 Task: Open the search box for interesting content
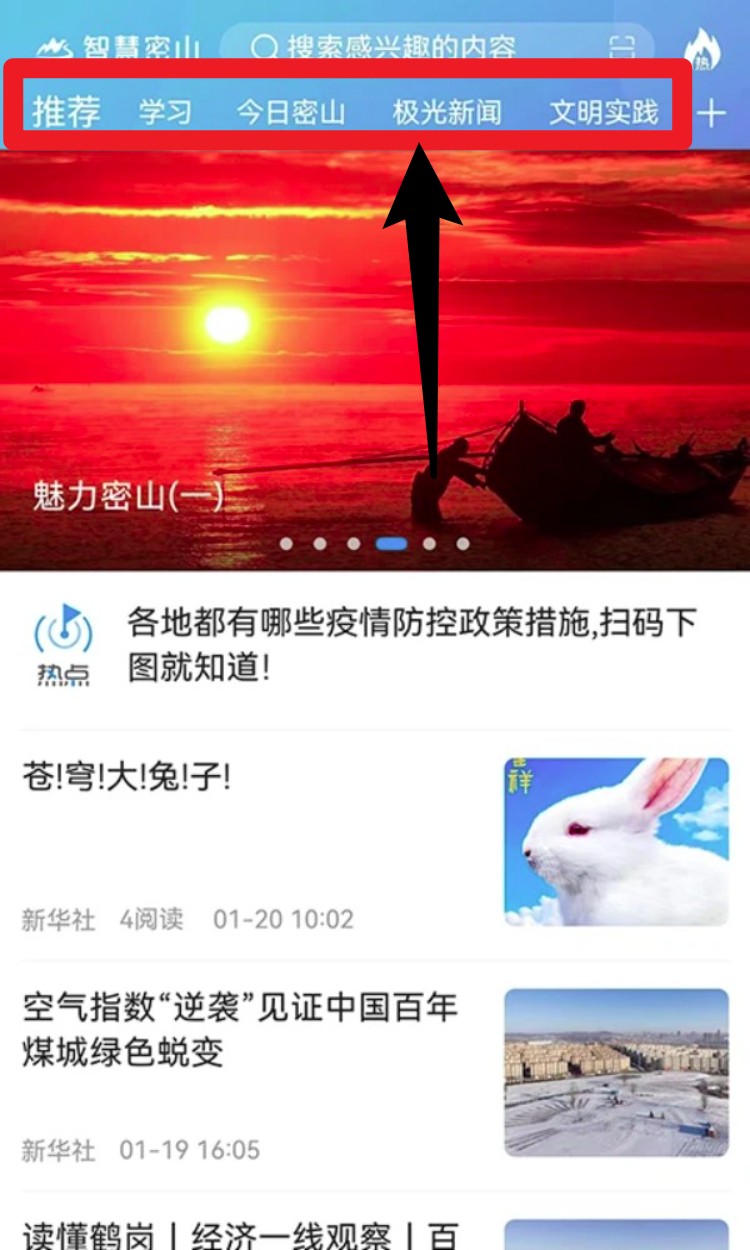pos(400,46)
